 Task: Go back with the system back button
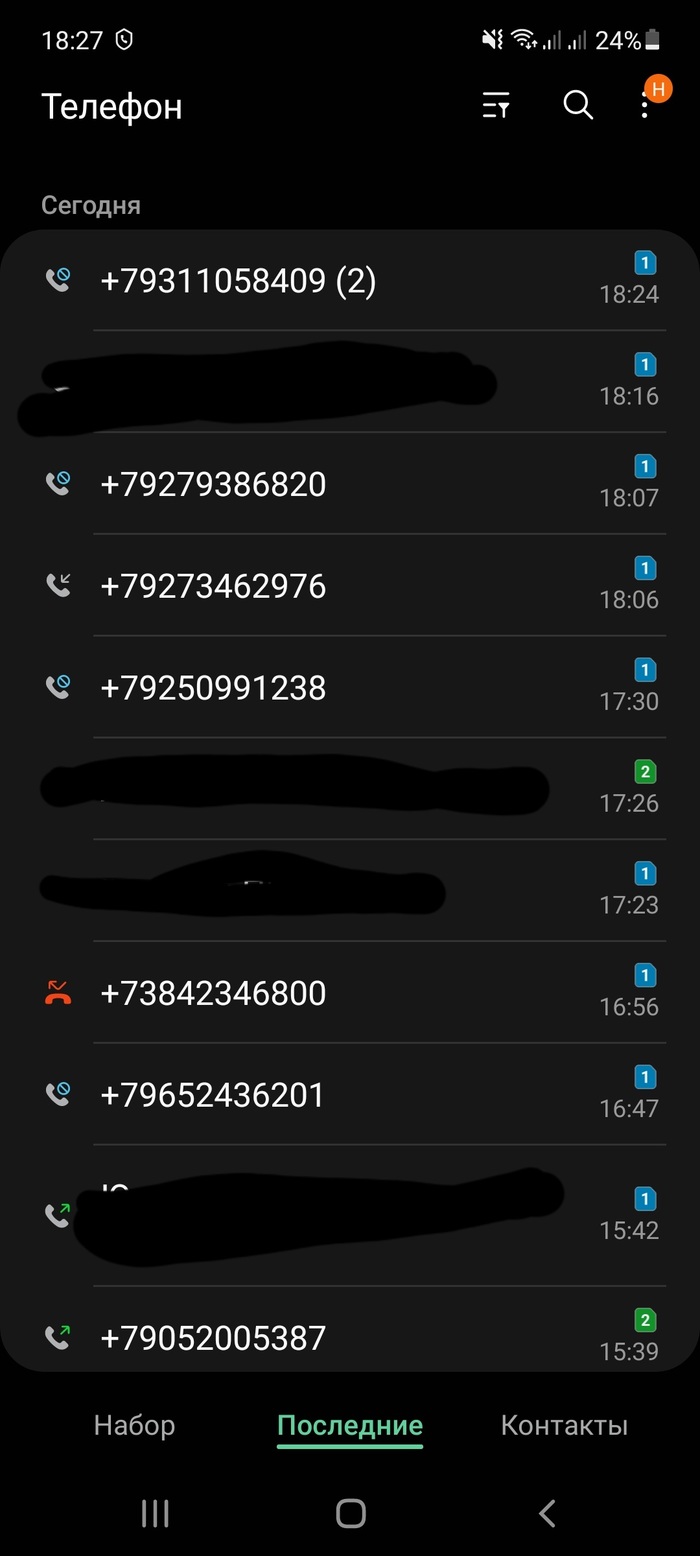(x=546, y=1513)
